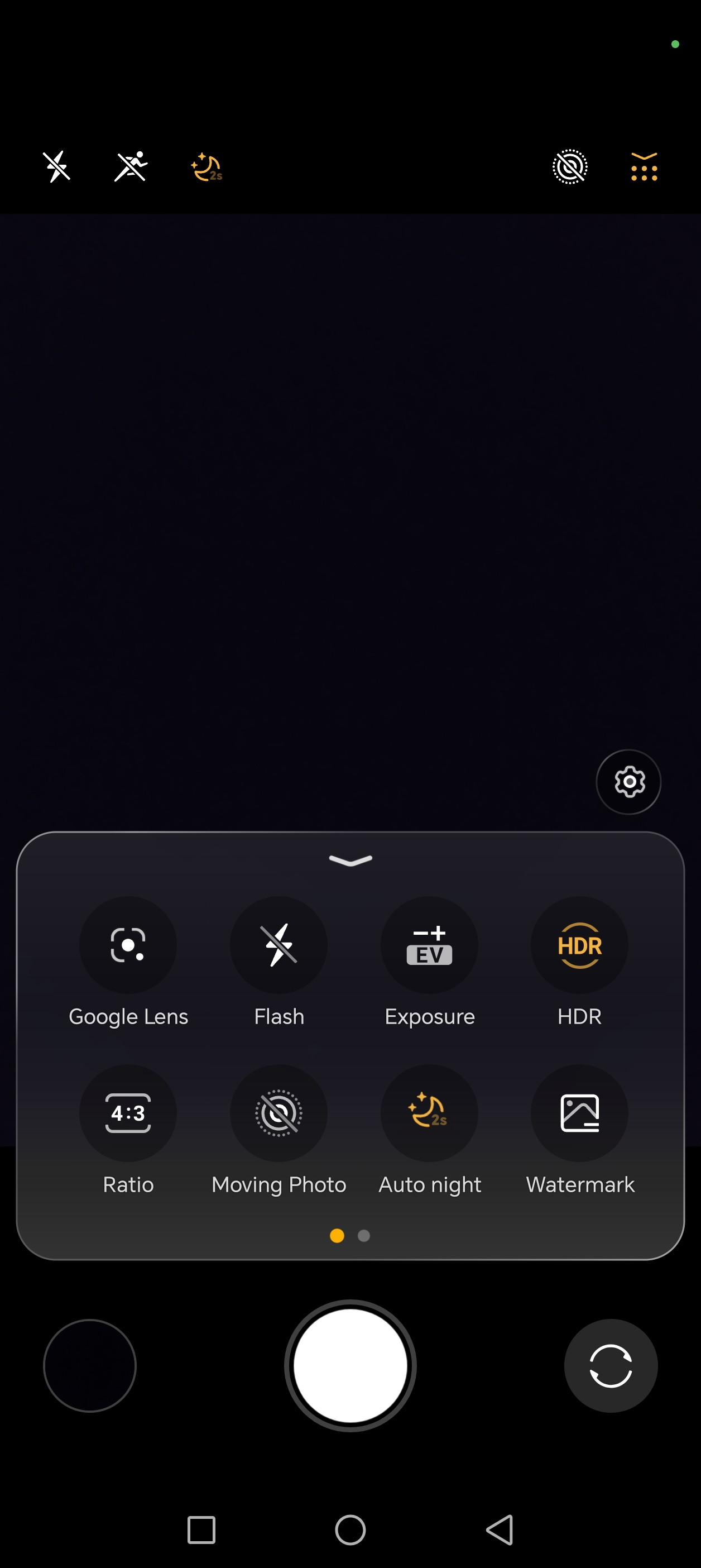Go to second page of quick options

[364, 1236]
